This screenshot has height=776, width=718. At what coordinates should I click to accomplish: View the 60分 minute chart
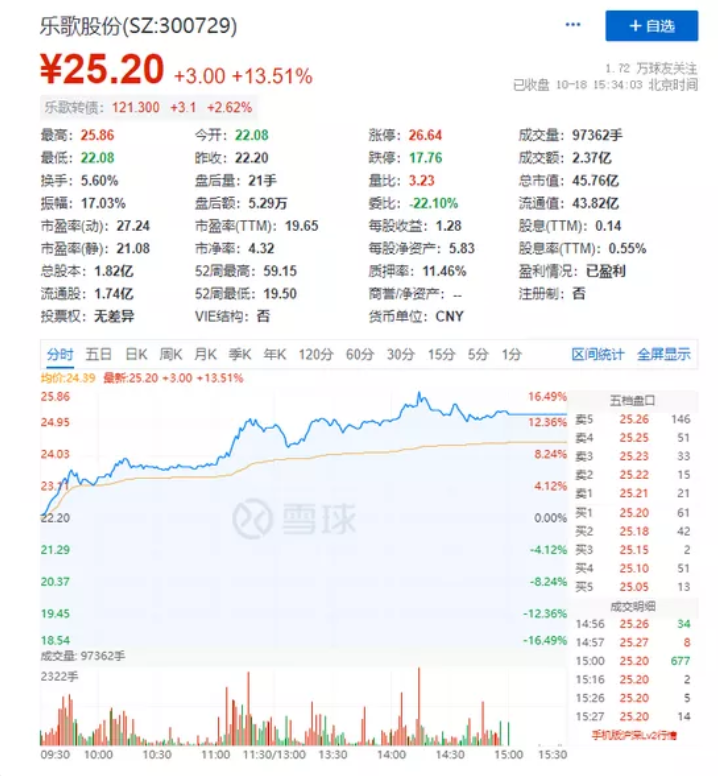360,354
